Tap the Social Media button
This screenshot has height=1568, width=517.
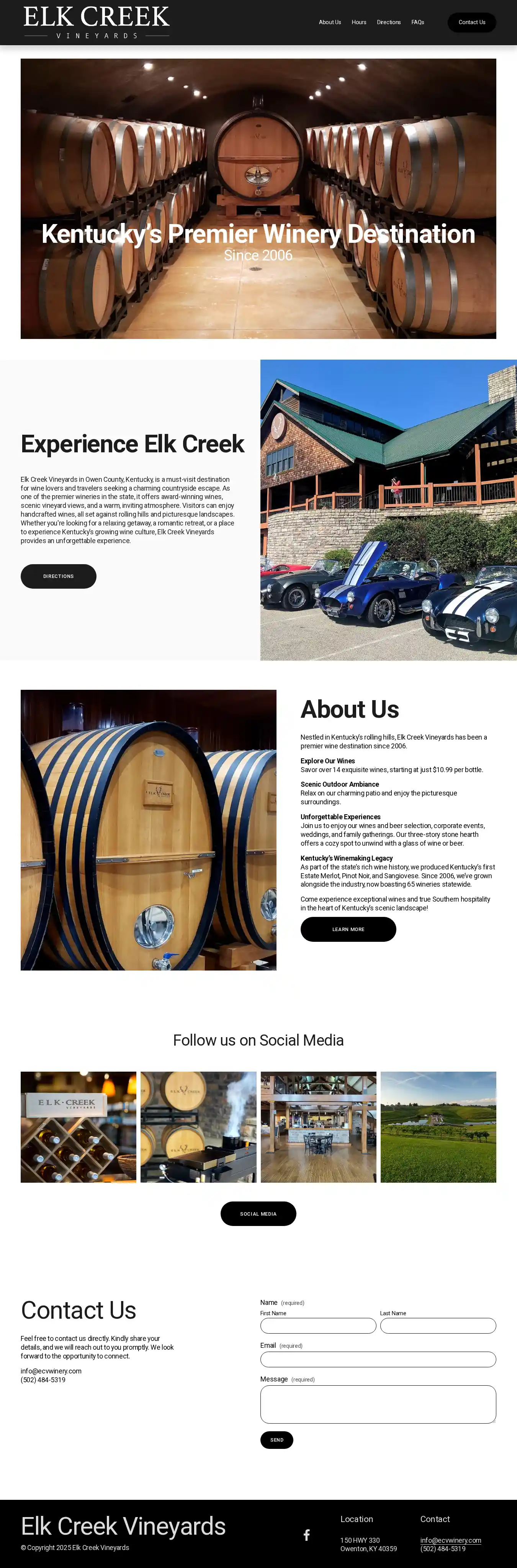(258, 1213)
